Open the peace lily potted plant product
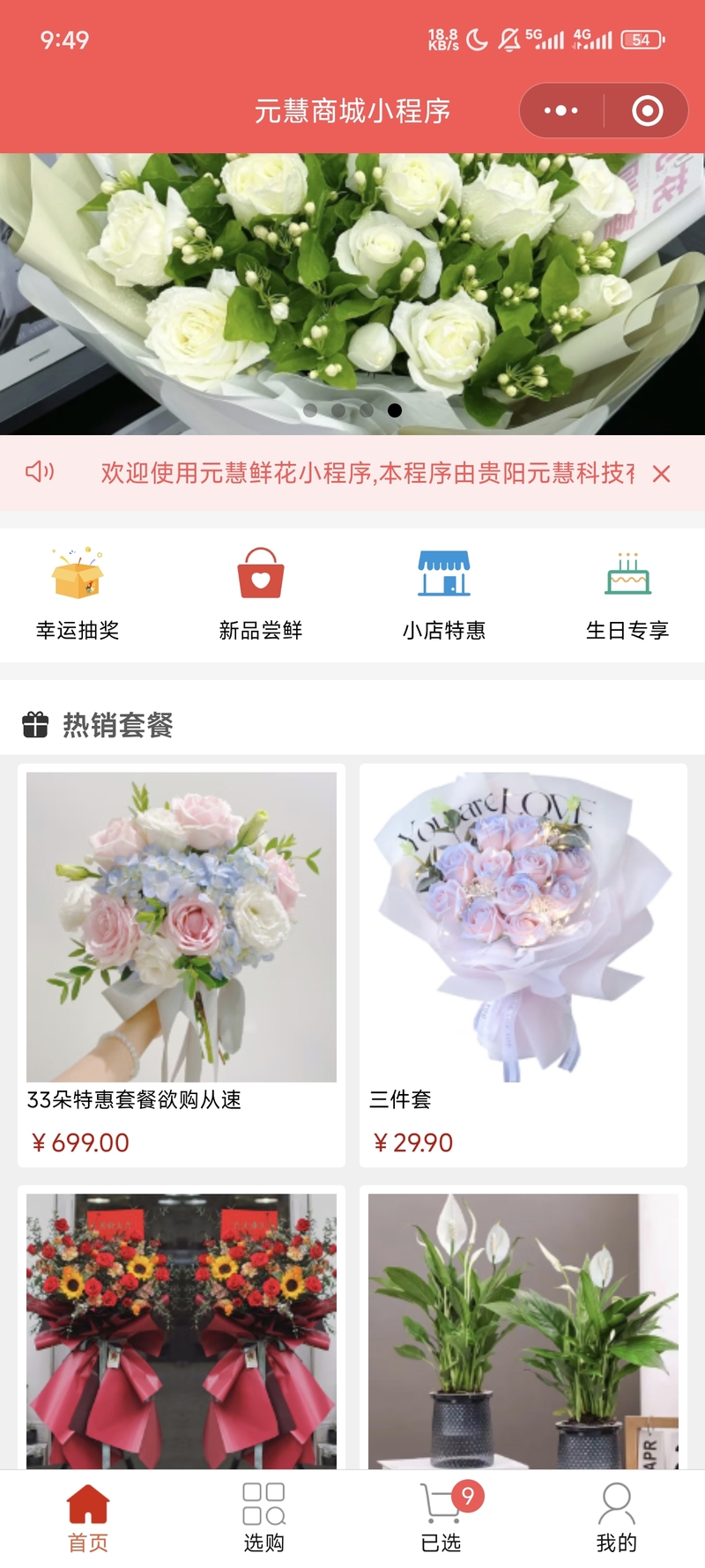The width and height of the screenshot is (705, 1568). coord(523,1330)
